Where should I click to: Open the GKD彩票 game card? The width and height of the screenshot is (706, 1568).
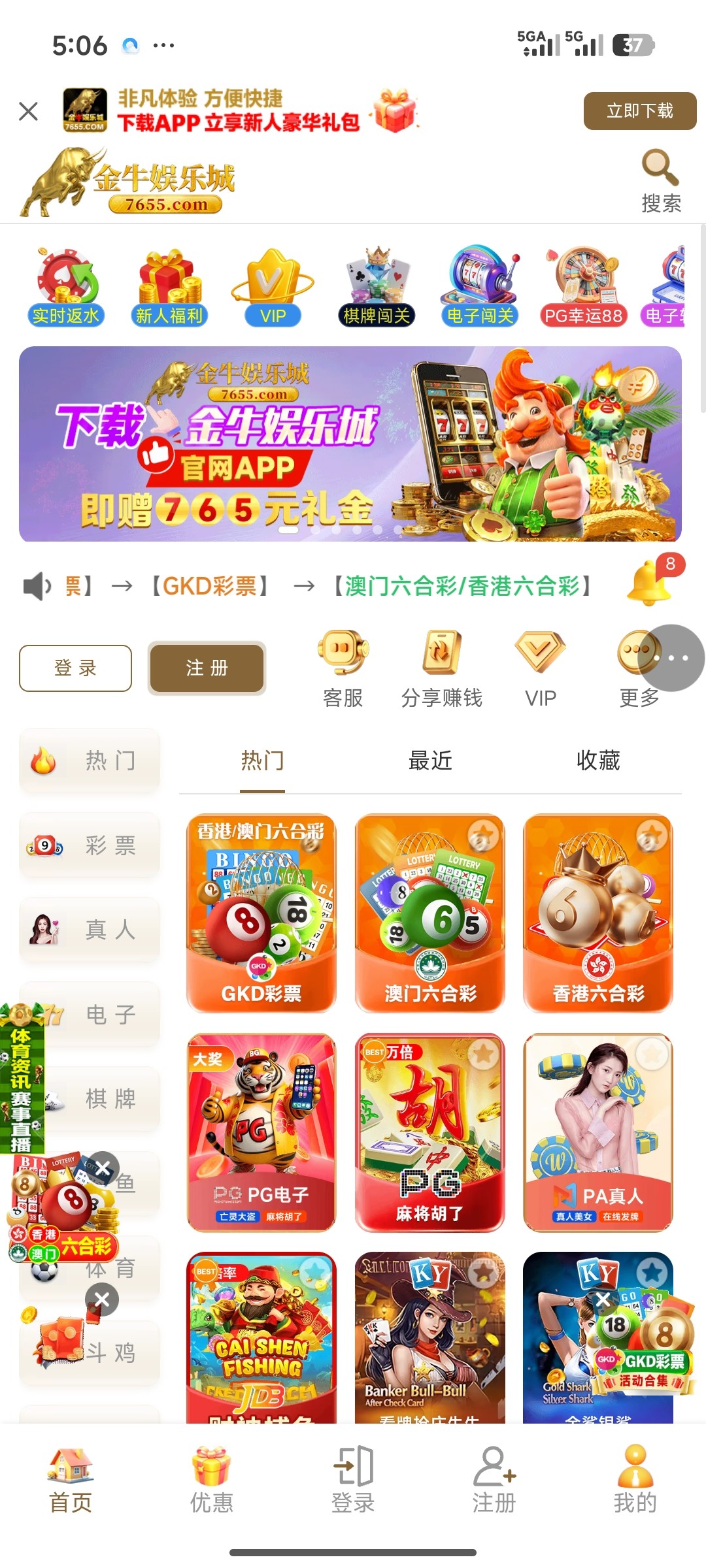261,913
